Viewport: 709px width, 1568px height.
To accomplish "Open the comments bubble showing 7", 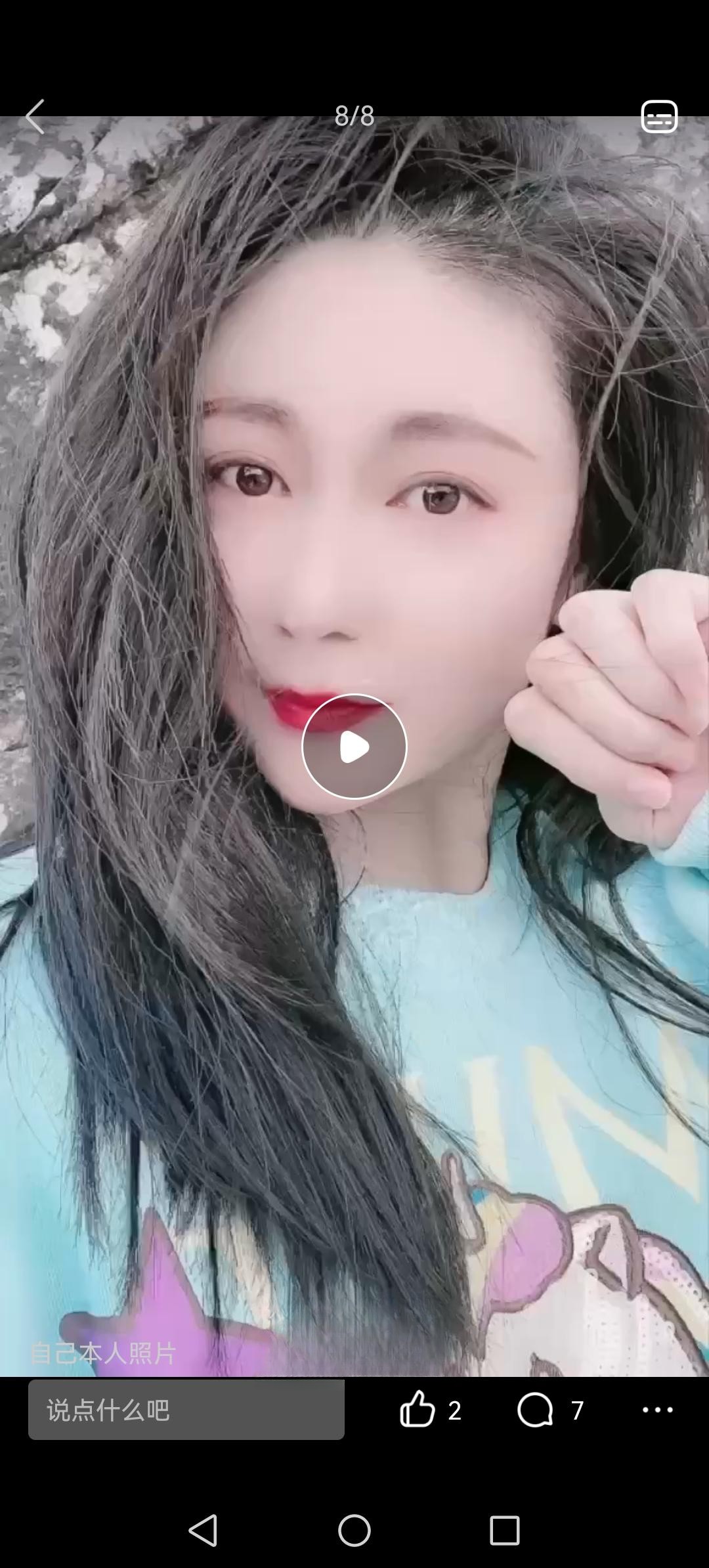I will [x=536, y=1409].
